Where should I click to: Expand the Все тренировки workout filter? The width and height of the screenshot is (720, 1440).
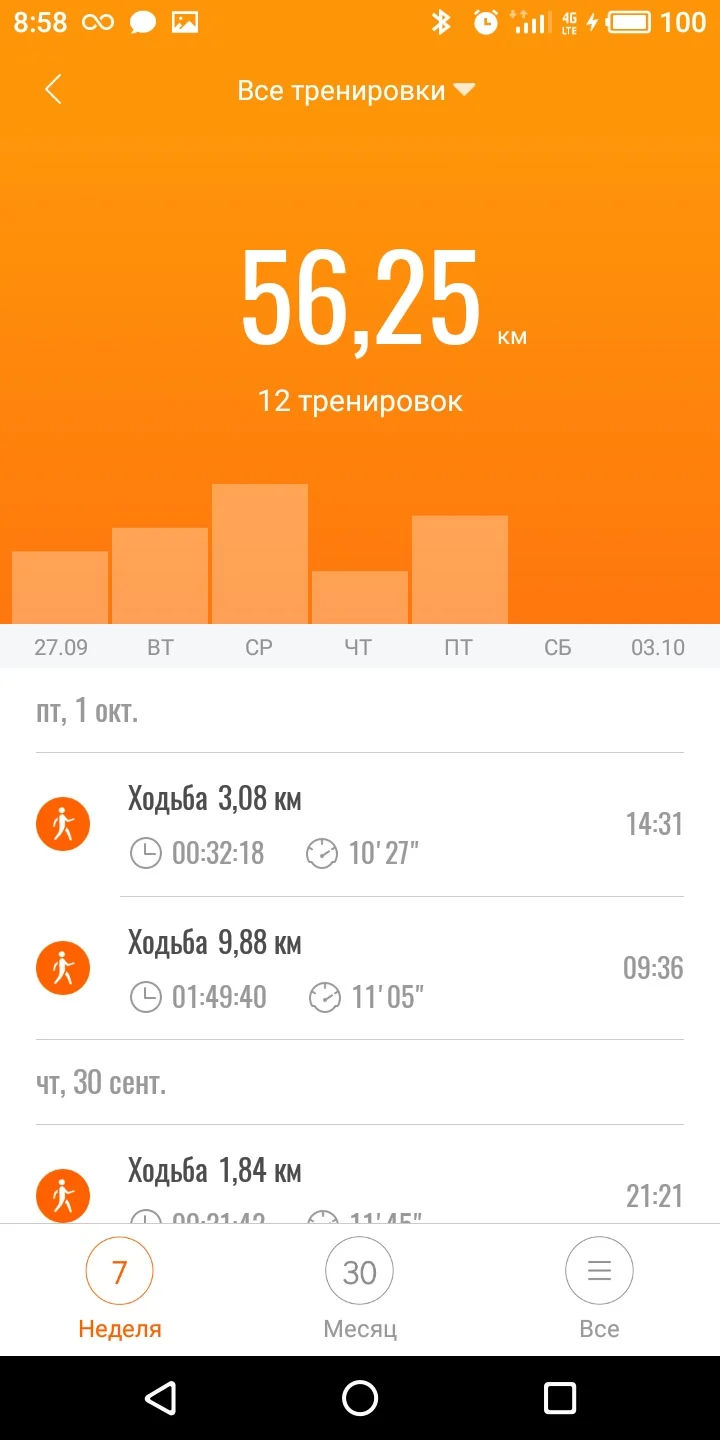coord(355,91)
